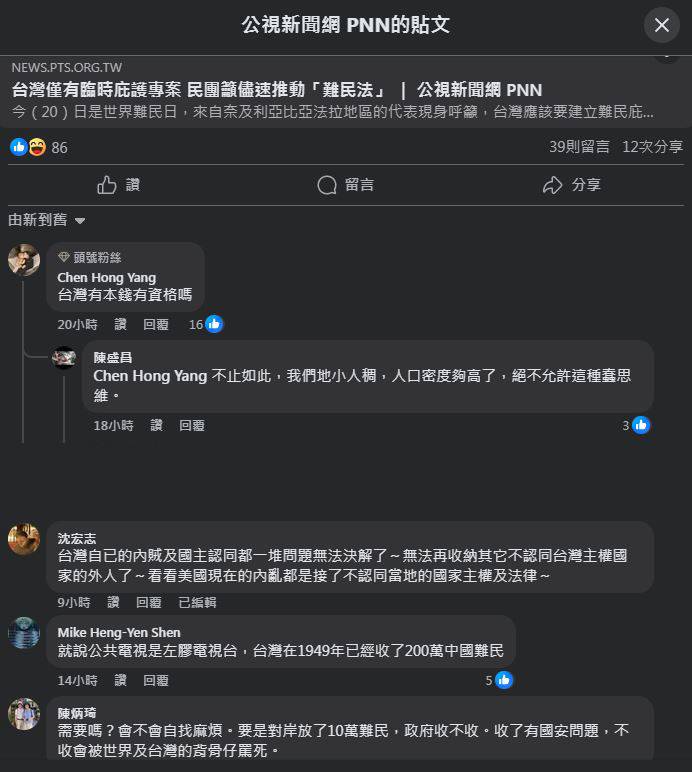This screenshot has width=692, height=772.
Task: Tap the 留言 comment button
Action: point(345,185)
